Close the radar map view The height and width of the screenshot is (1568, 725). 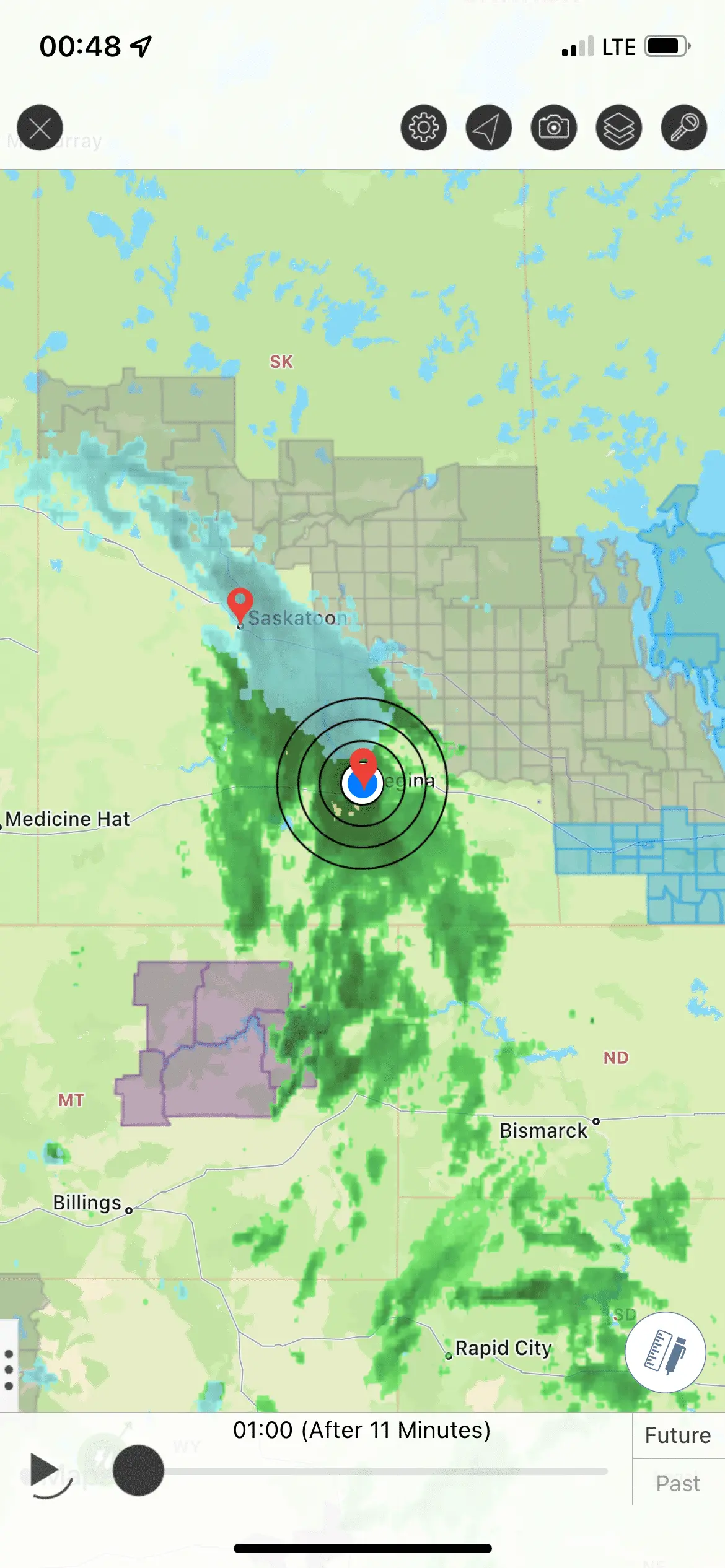click(40, 128)
